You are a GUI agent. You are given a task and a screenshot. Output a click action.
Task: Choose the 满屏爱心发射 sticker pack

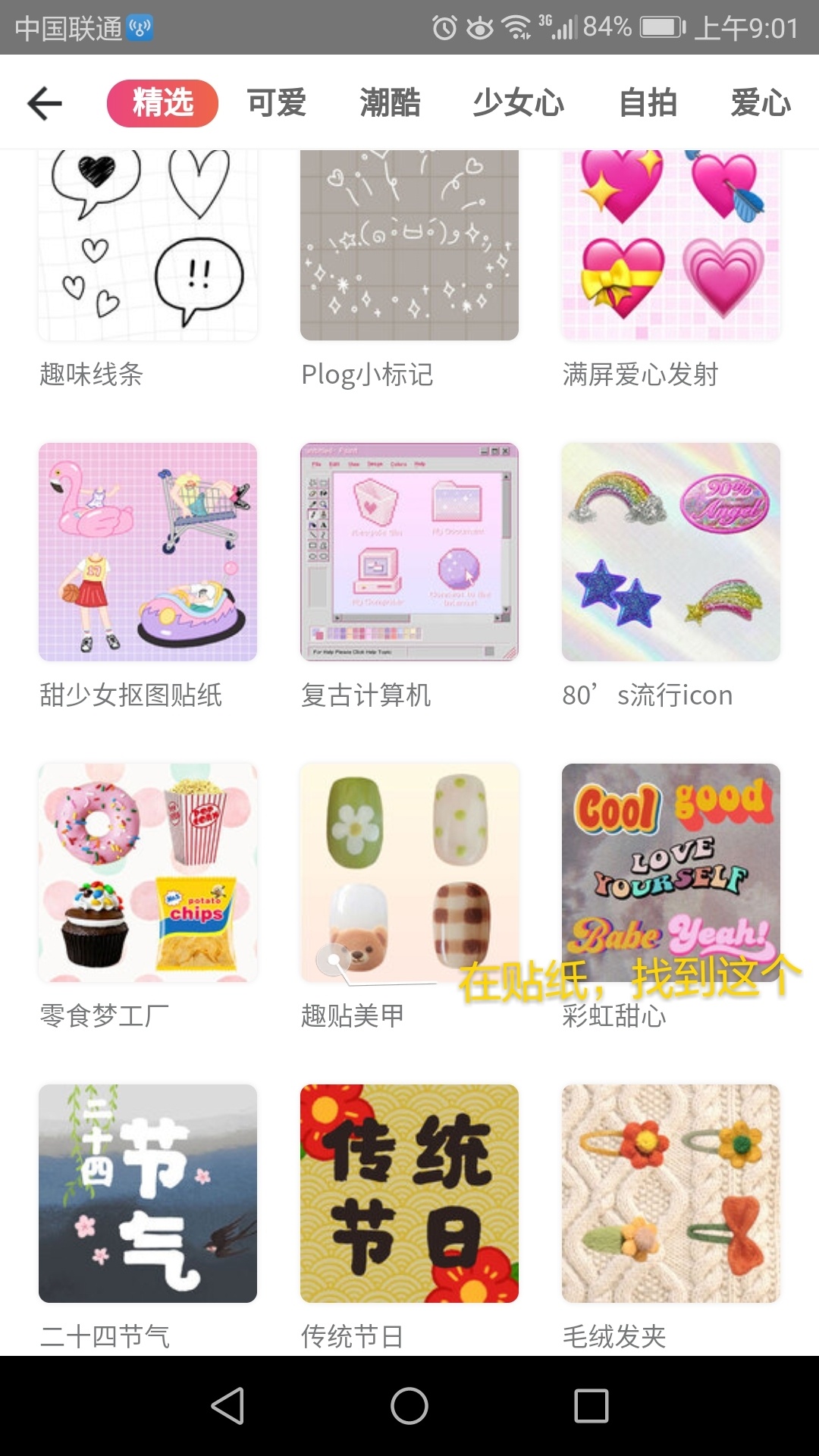(x=671, y=244)
